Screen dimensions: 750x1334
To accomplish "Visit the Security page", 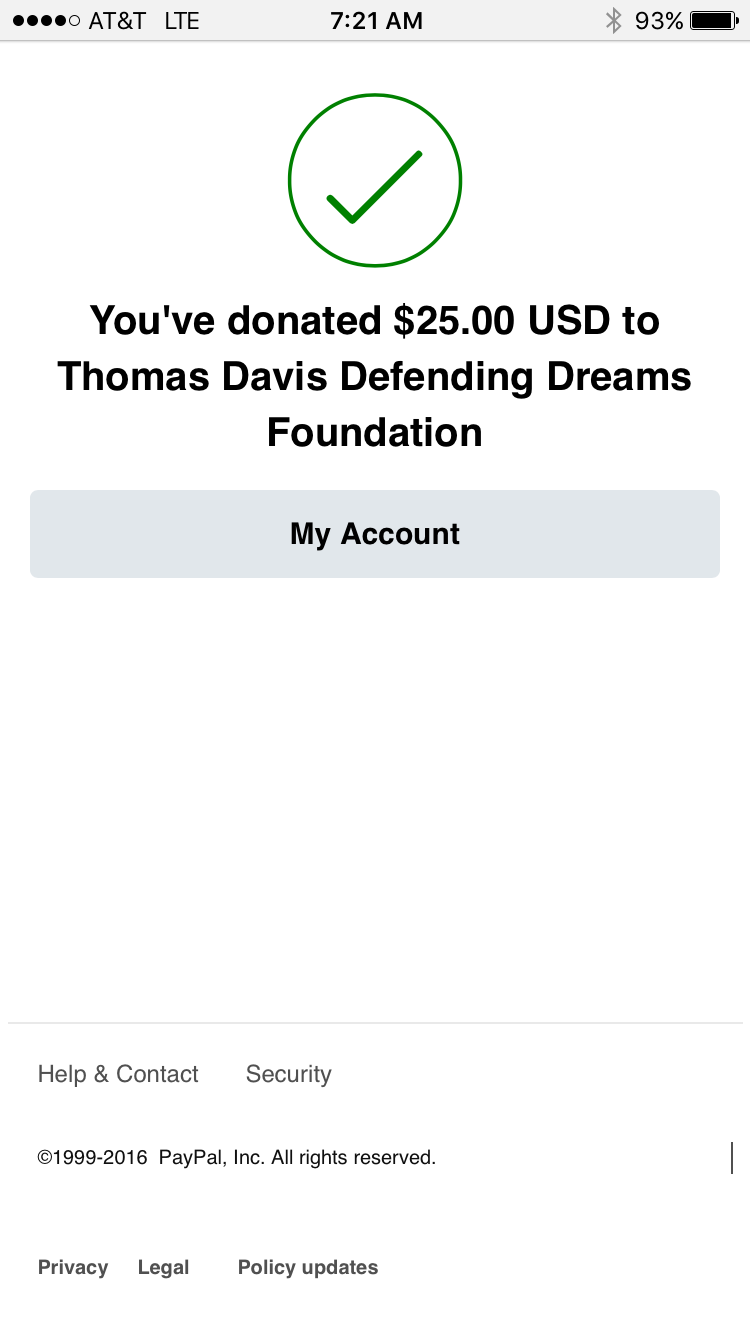I will coord(288,1074).
